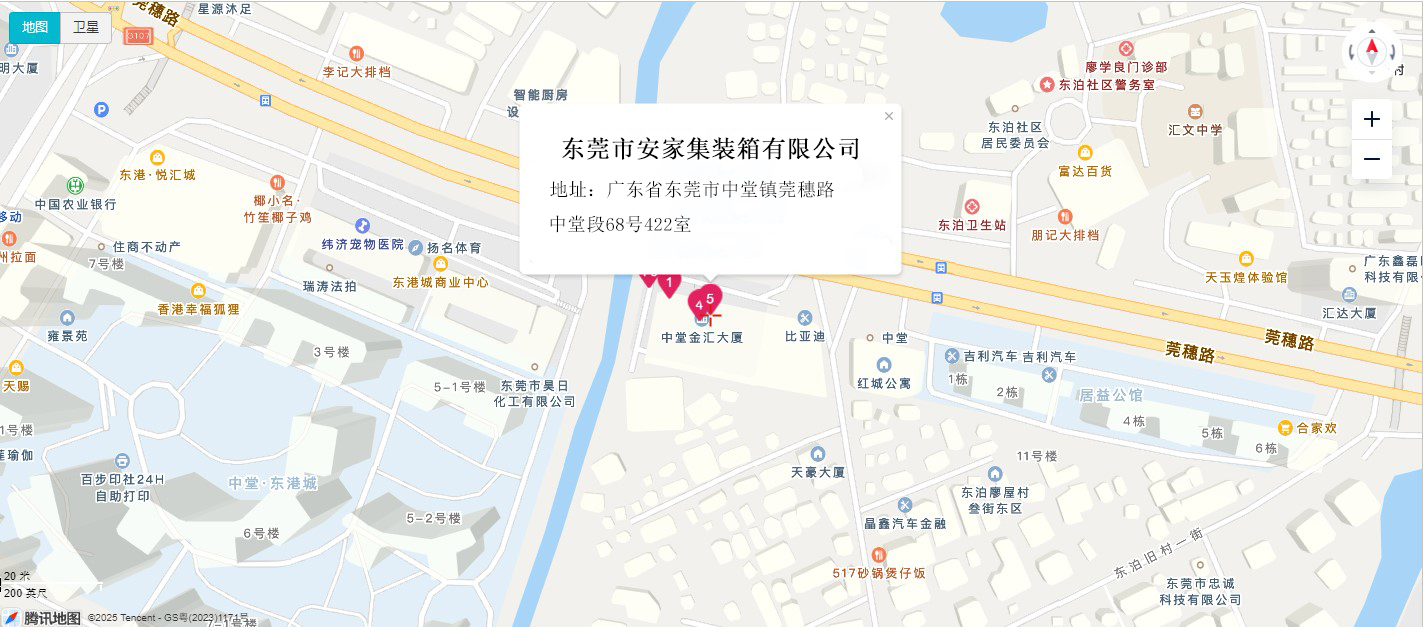1423x627 pixels.
Task: Select map marker number 1
Action: (669, 282)
